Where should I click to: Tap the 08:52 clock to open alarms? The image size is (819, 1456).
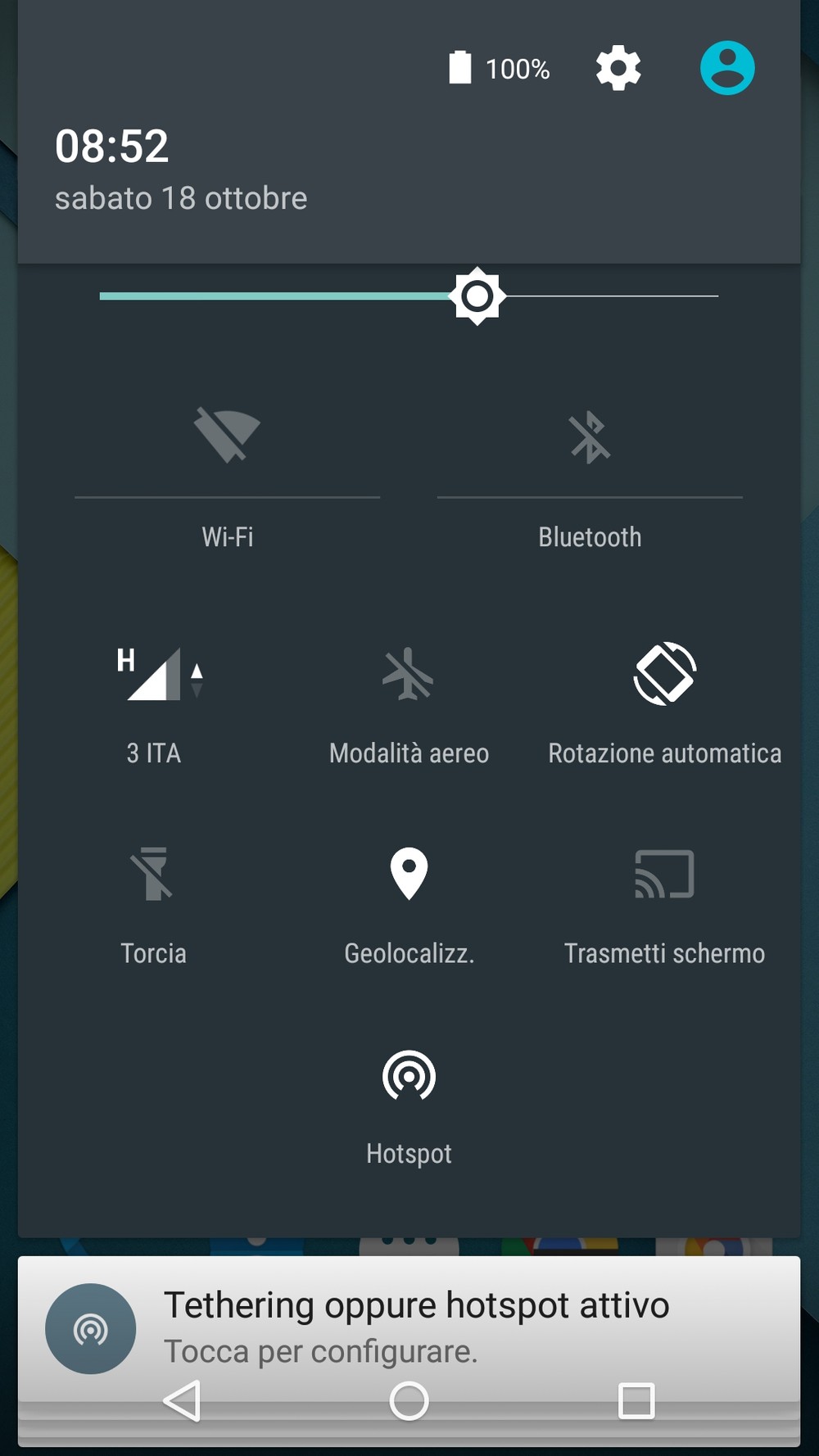pyautogui.click(x=111, y=147)
